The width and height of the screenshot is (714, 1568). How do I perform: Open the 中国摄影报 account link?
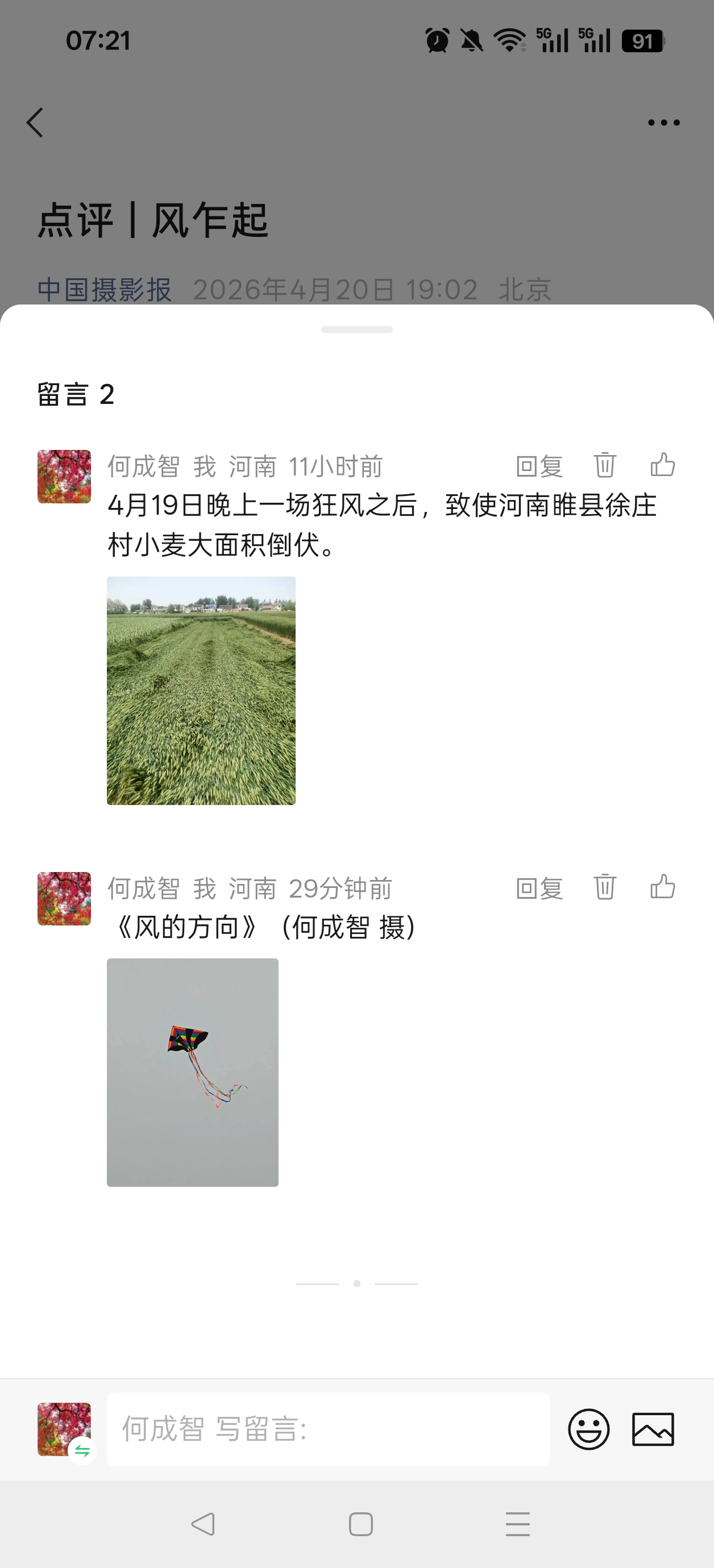(x=104, y=290)
